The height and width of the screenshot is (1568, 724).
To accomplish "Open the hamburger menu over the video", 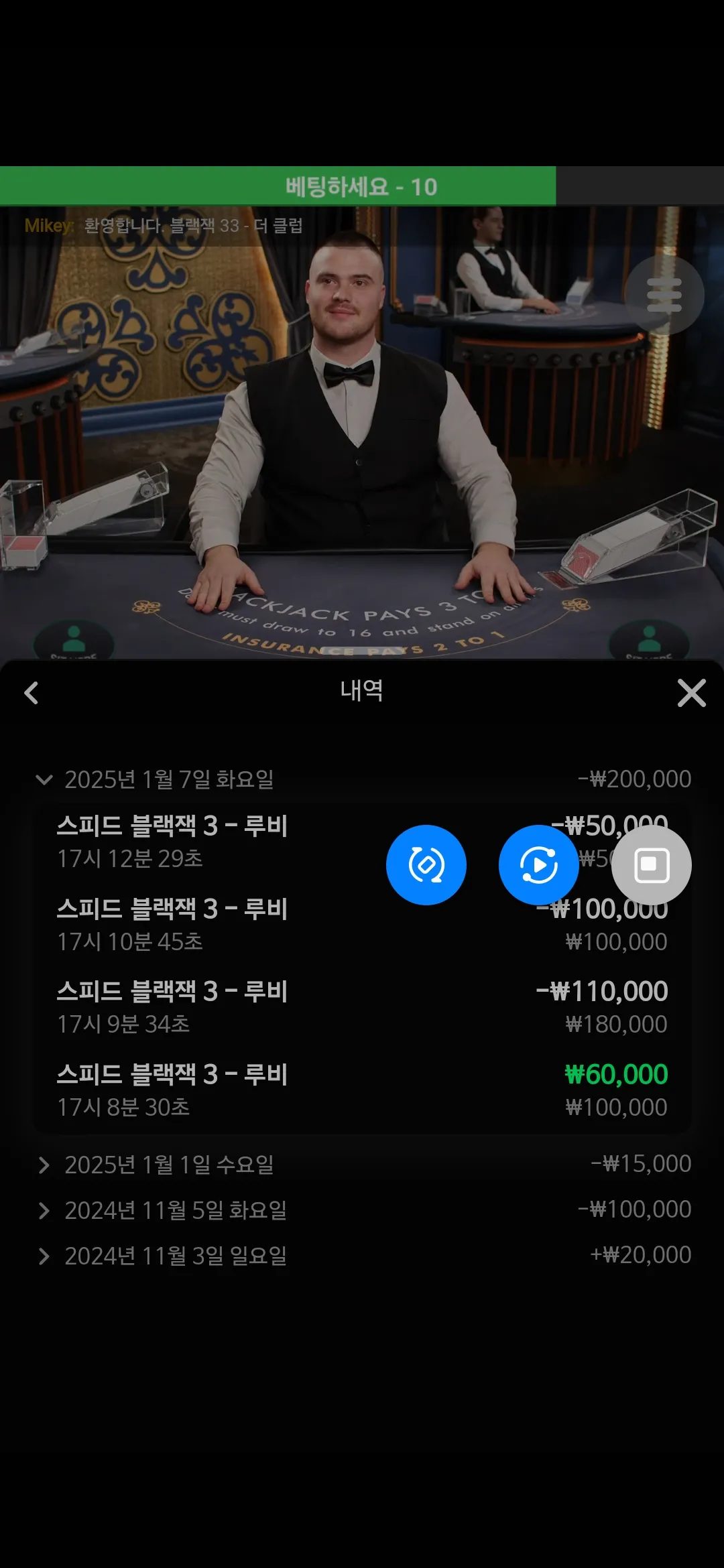I will pos(664,295).
